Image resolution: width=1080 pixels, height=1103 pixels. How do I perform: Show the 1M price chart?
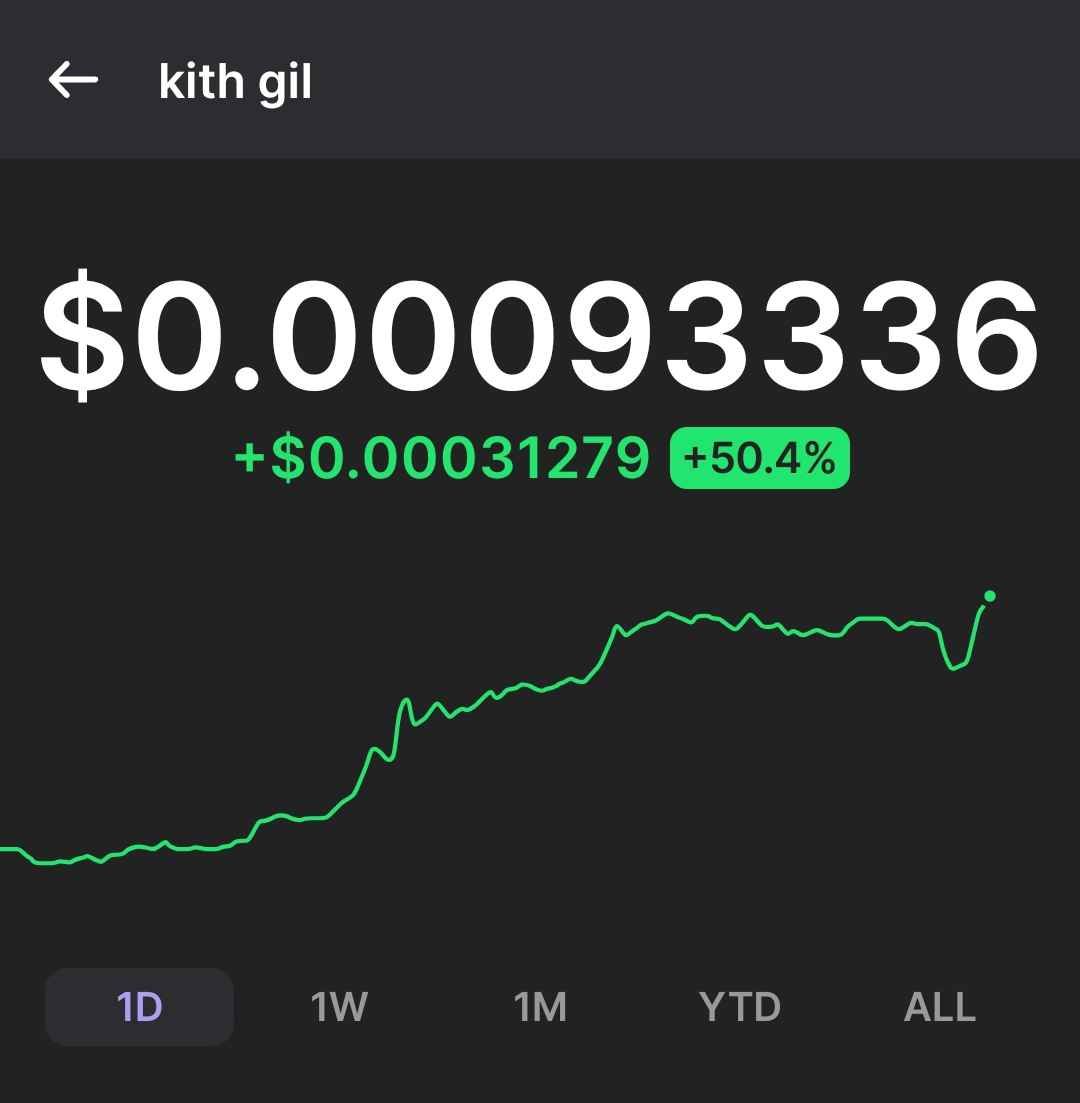(x=540, y=1007)
